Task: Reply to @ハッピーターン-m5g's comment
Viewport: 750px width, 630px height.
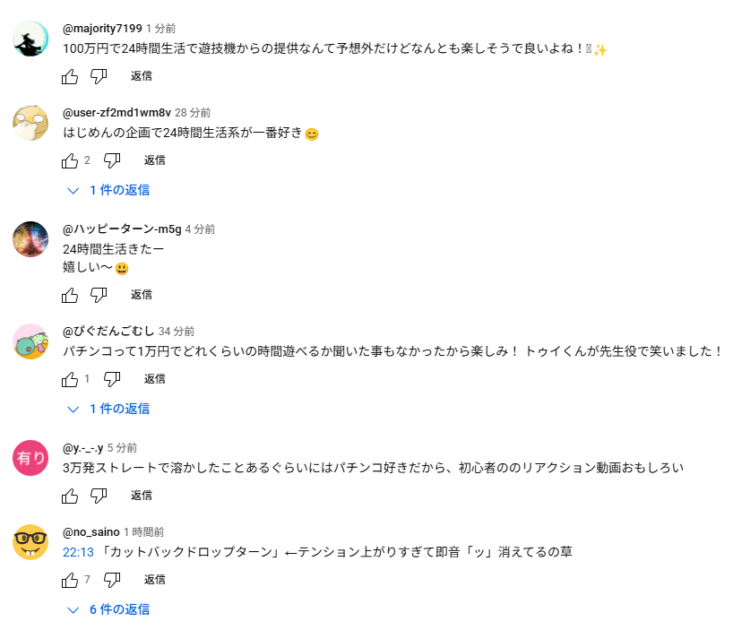Action: pyautogui.click(x=141, y=295)
